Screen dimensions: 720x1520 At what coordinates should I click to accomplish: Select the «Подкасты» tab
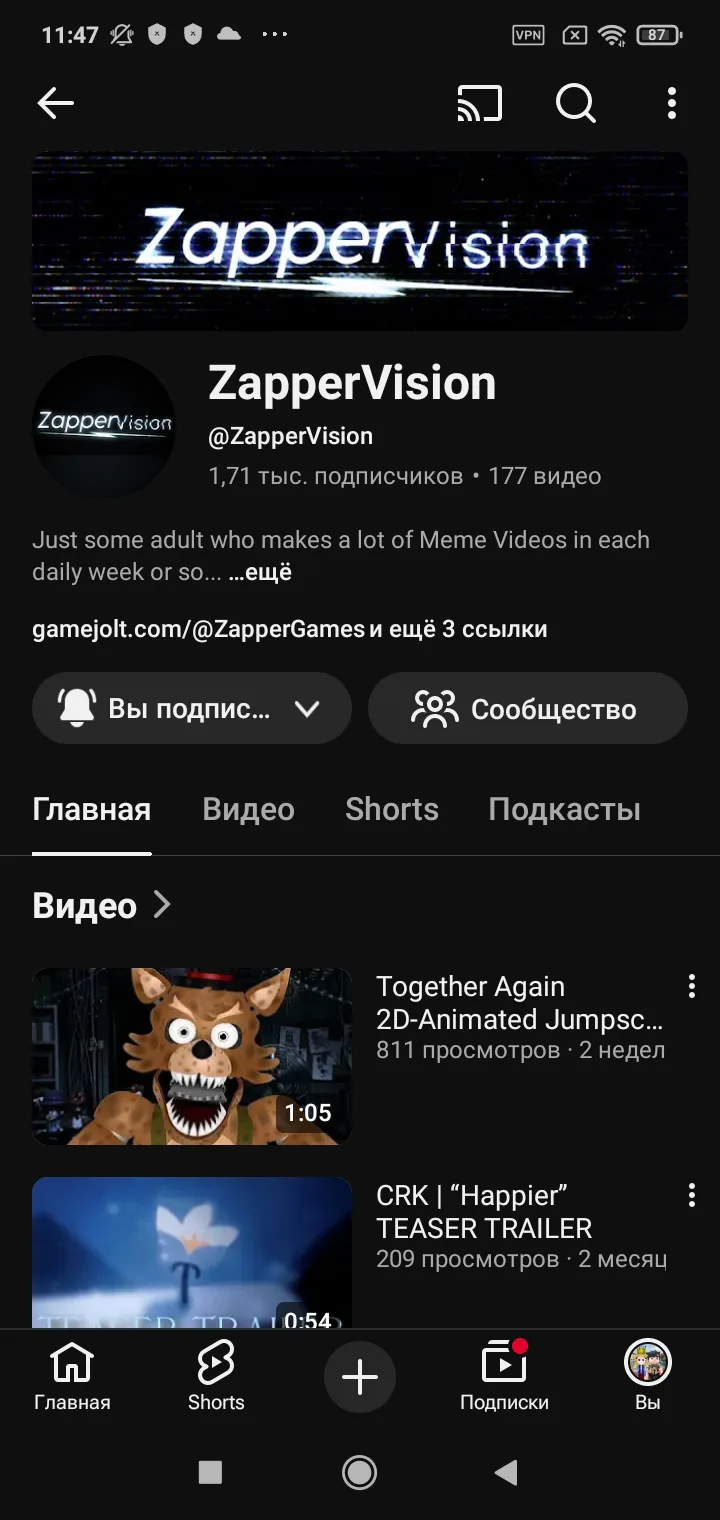(x=564, y=809)
